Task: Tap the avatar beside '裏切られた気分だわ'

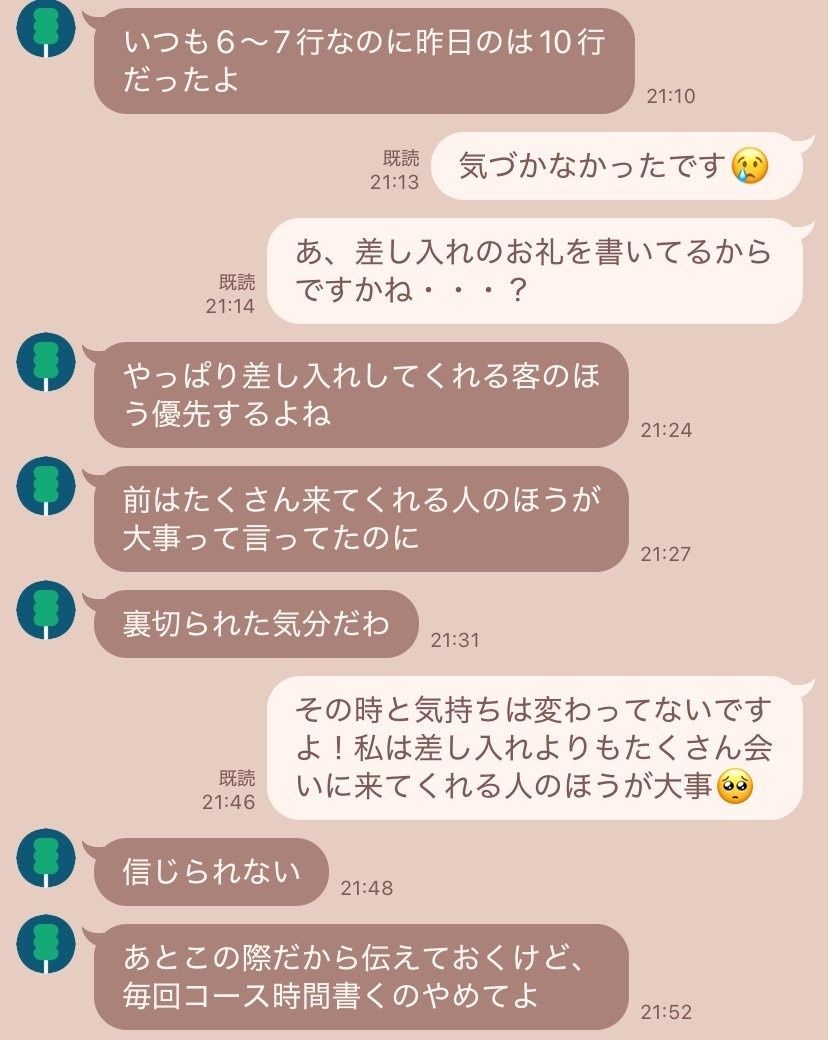Action: click(47, 610)
